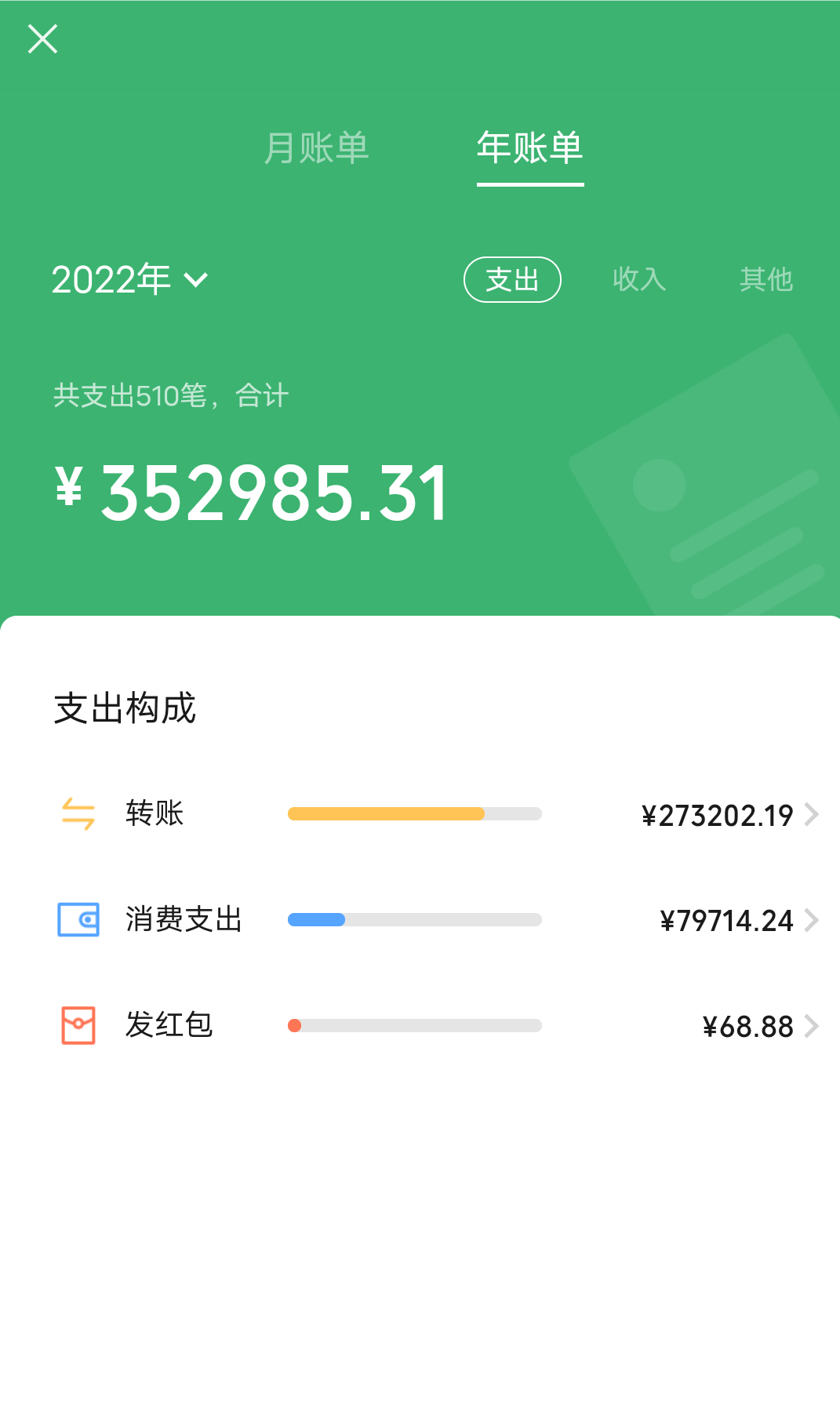Open the 发红包 expense row
This screenshot has width=840, height=1404.
(x=420, y=1026)
